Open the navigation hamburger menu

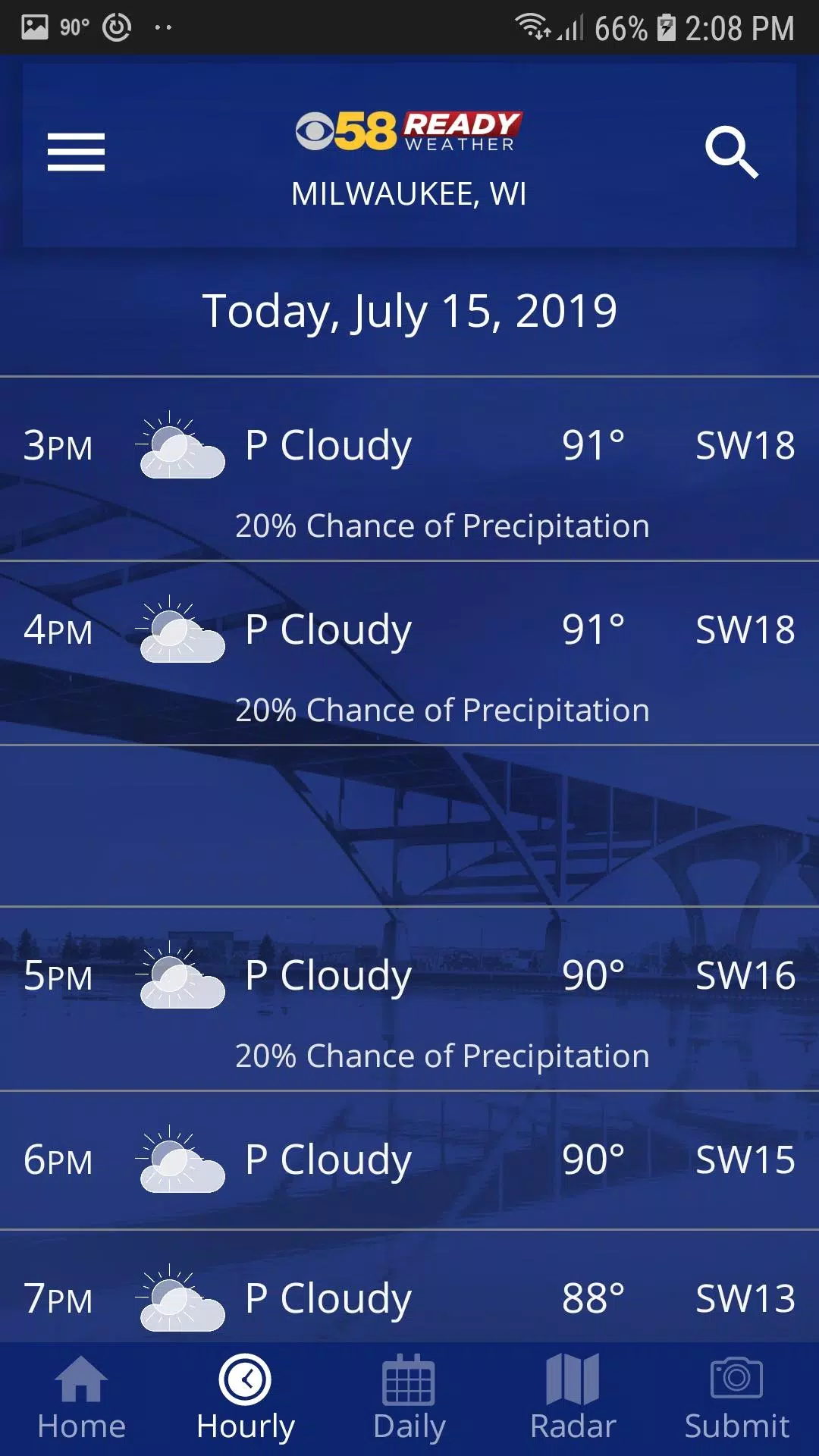[75, 151]
